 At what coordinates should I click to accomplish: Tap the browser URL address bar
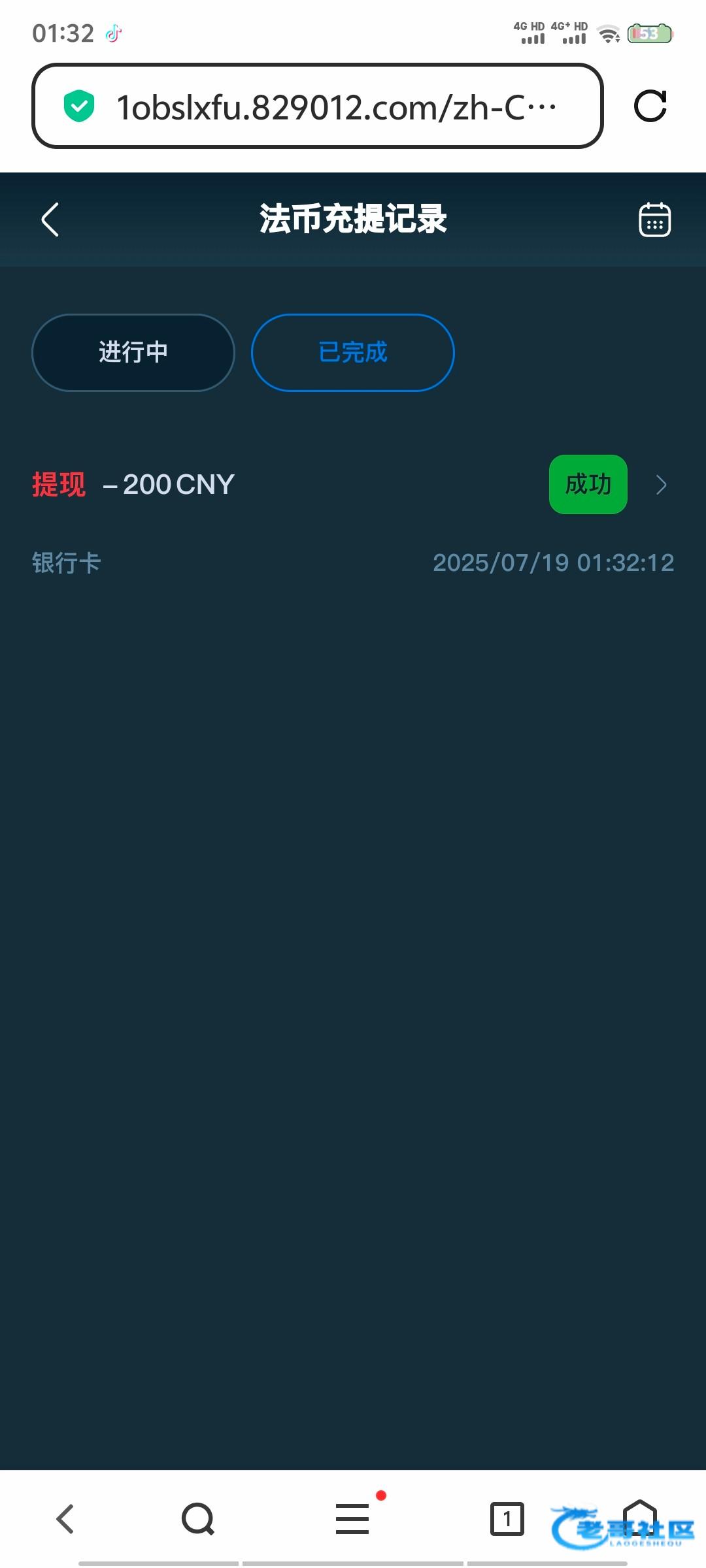coord(318,106)
